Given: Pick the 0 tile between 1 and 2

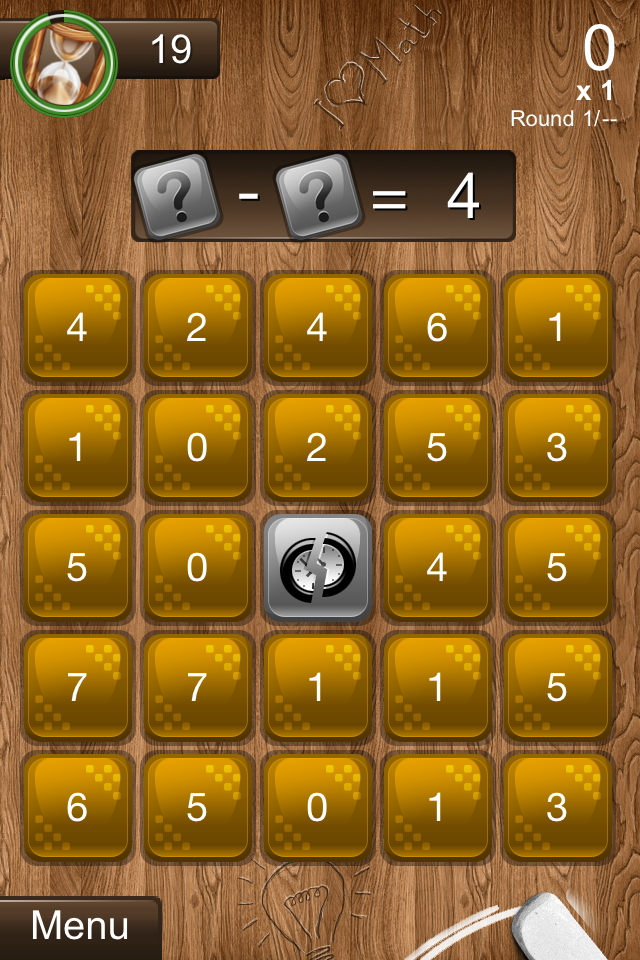Looking at the screenshot, I should click(x=197, y=447).
